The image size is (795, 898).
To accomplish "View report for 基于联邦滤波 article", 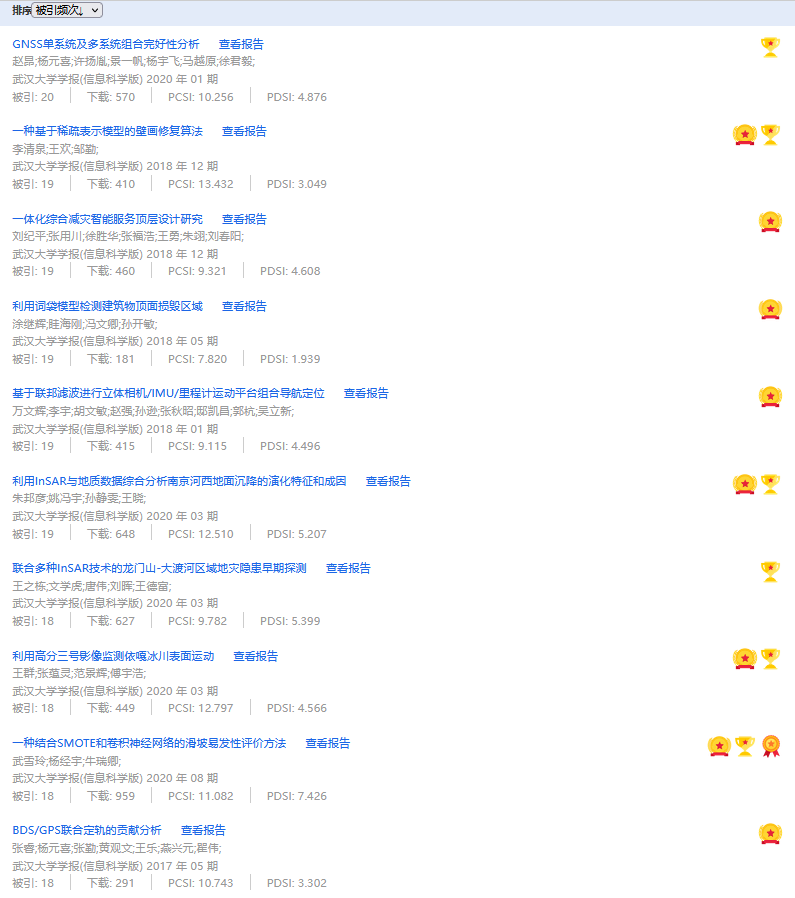I will tap(366, 393).
